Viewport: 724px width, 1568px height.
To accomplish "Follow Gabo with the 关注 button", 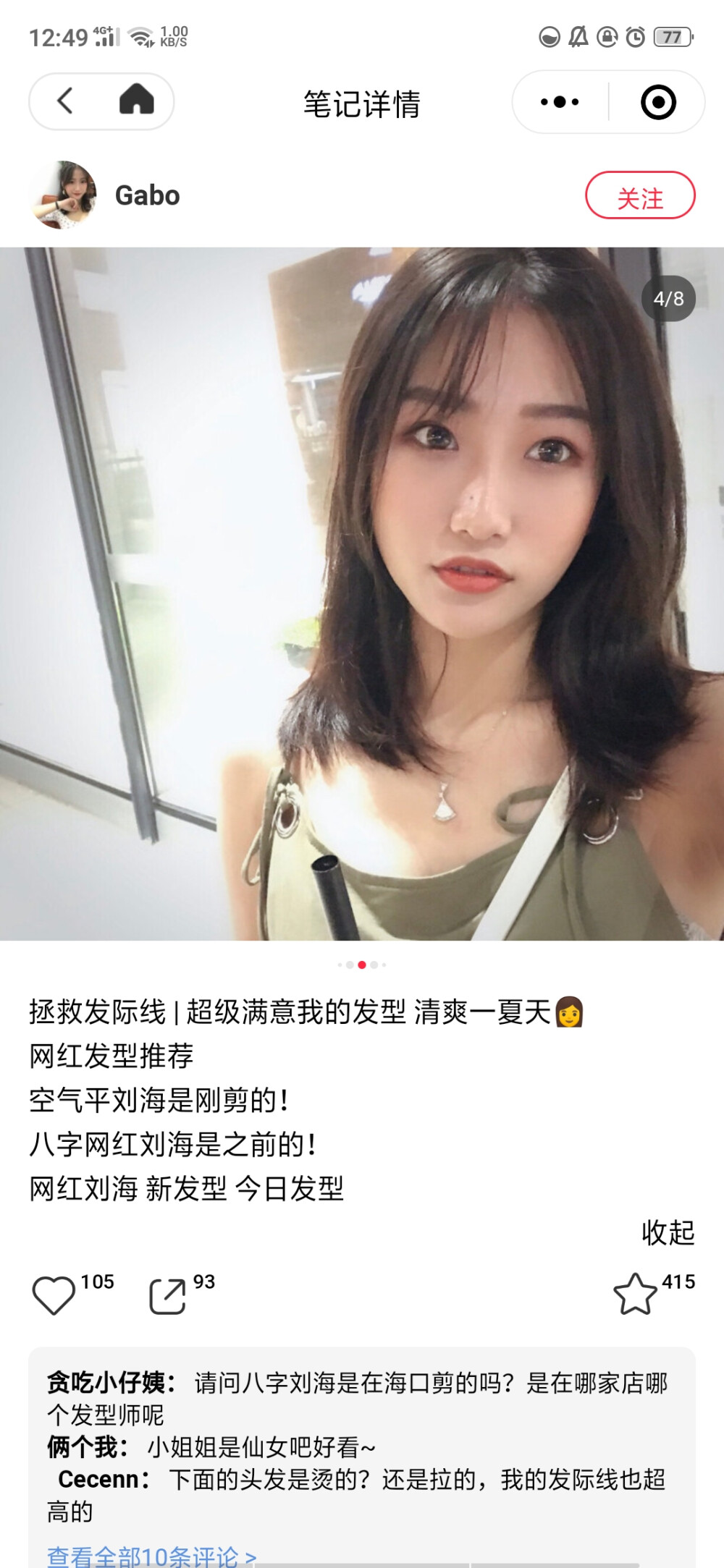I will [640, 195].
